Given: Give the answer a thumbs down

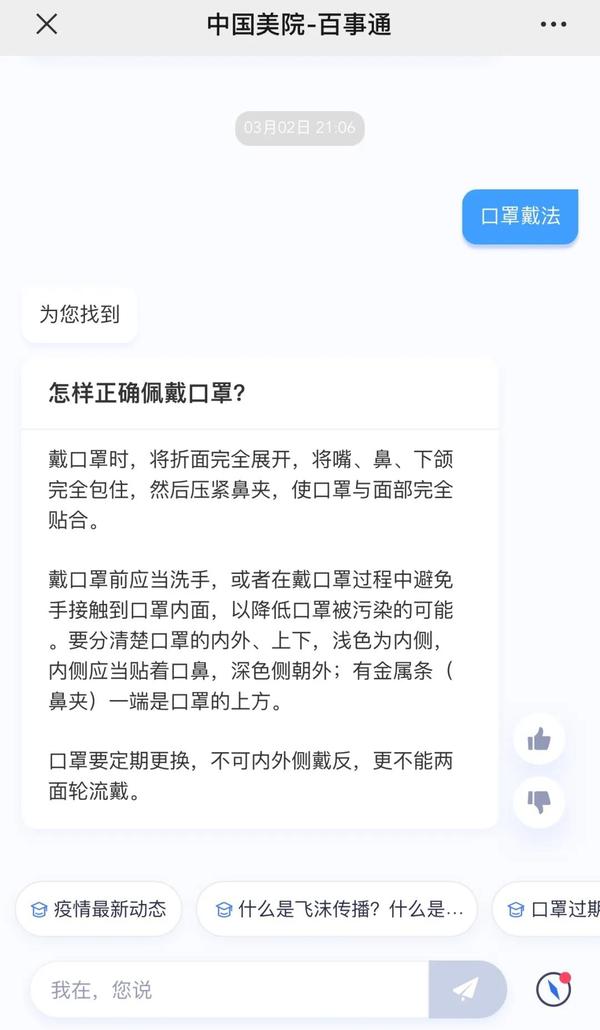Looking at the screenshot, I should click(x=539, y=801).
